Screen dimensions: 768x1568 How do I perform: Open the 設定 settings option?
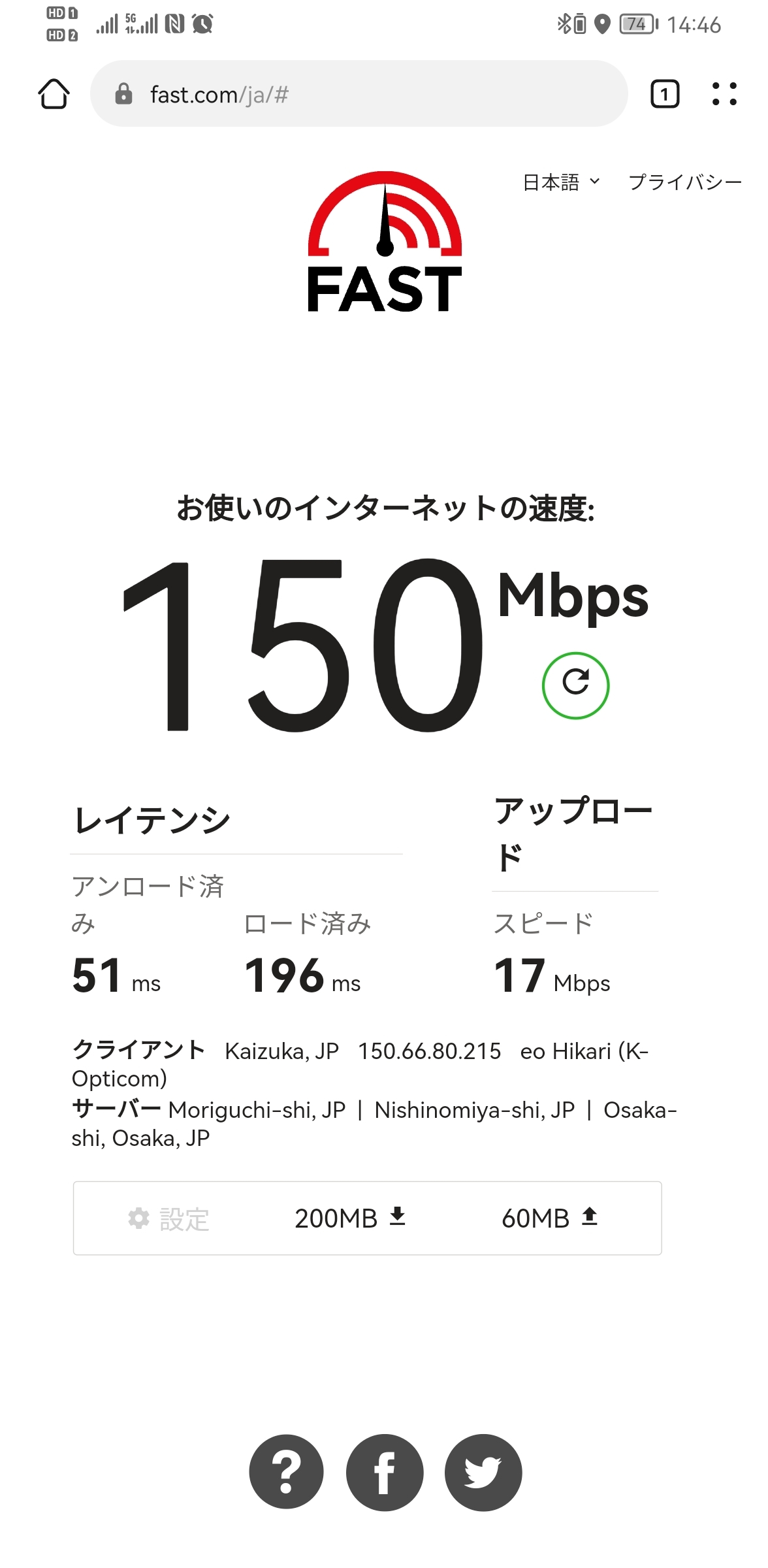[x=168, y=1219]
